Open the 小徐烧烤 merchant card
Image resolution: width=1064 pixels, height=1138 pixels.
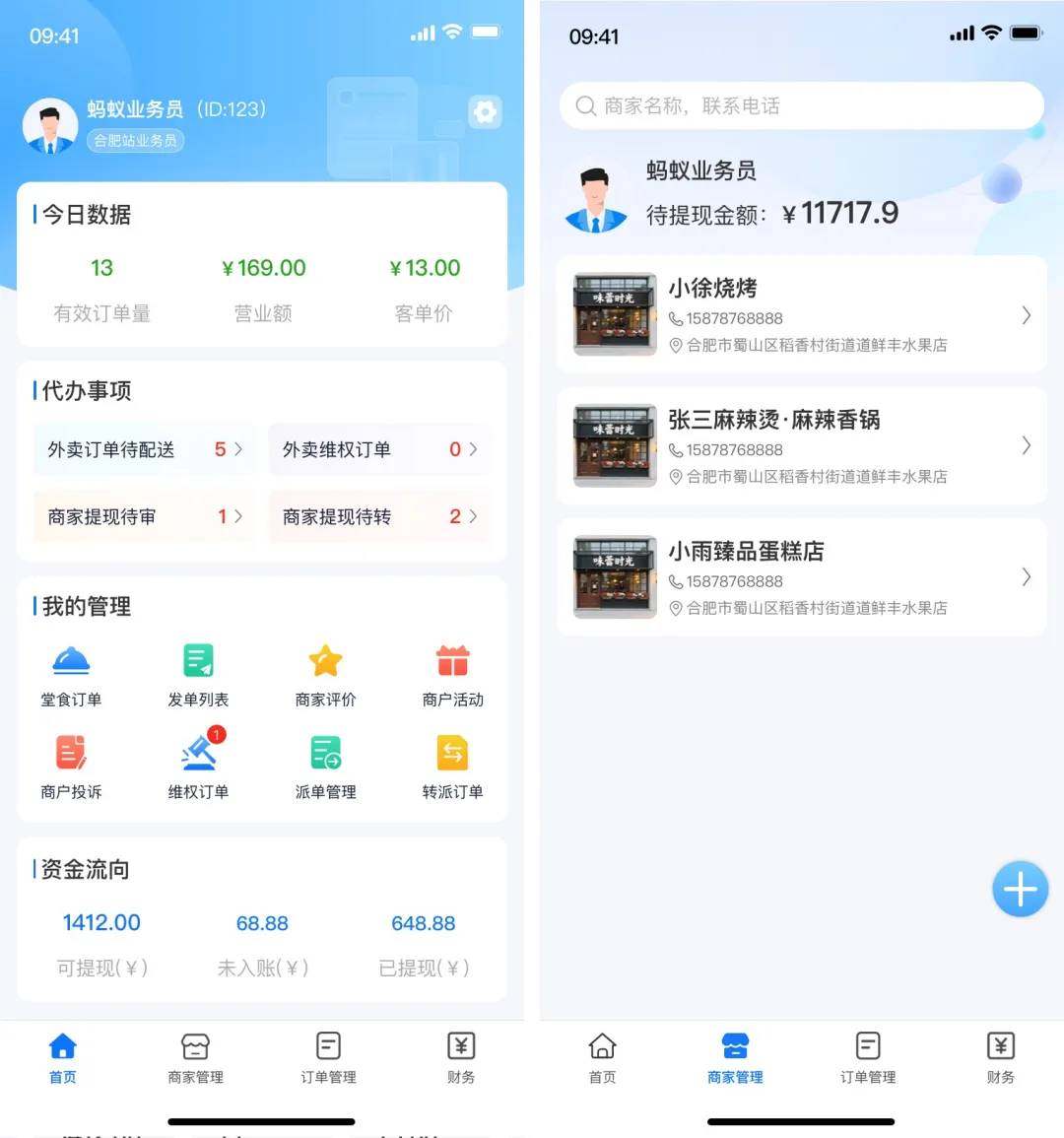(x=801, y=315)
